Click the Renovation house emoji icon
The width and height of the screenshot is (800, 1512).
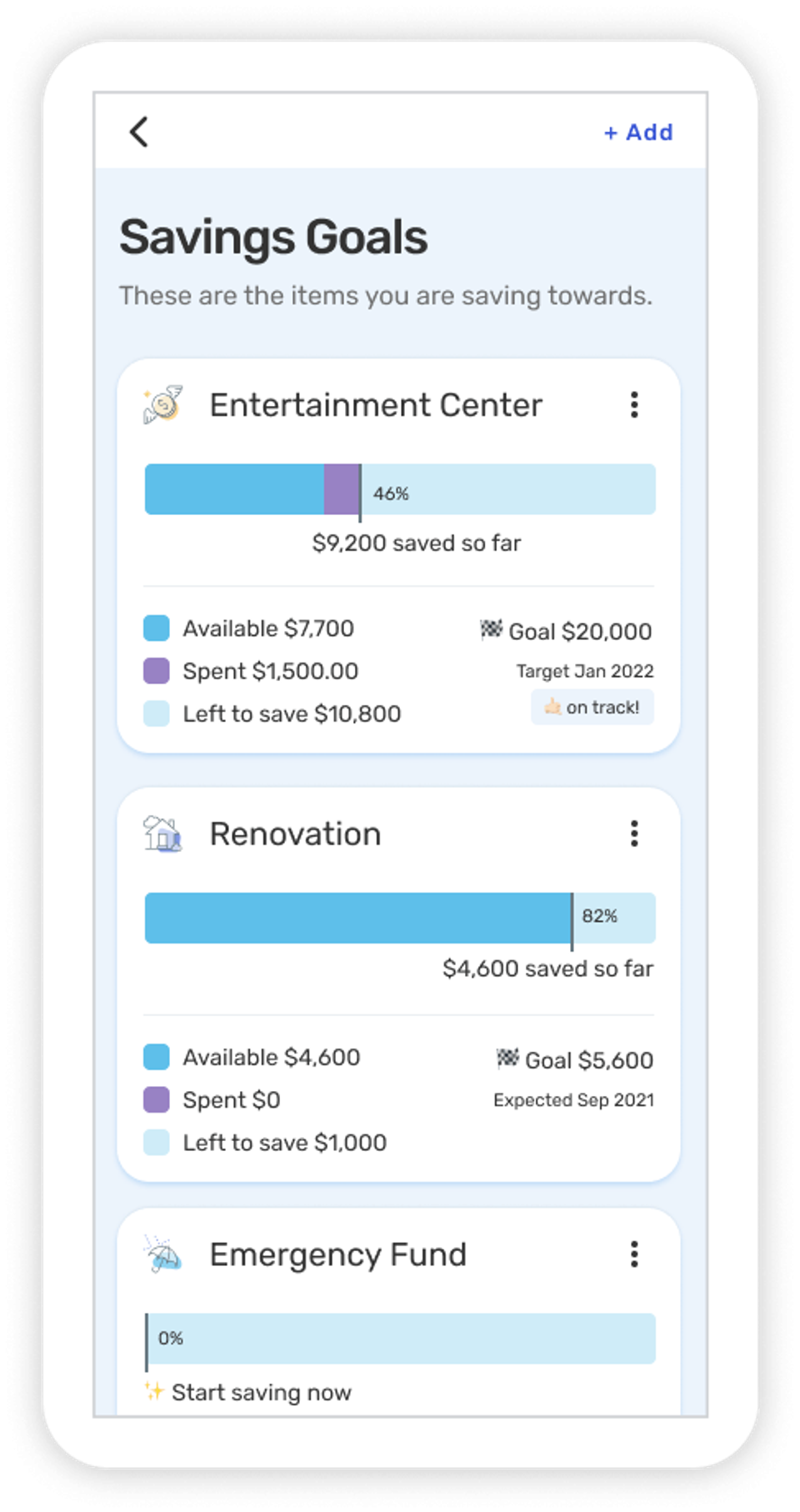click(x=161, y=833)
